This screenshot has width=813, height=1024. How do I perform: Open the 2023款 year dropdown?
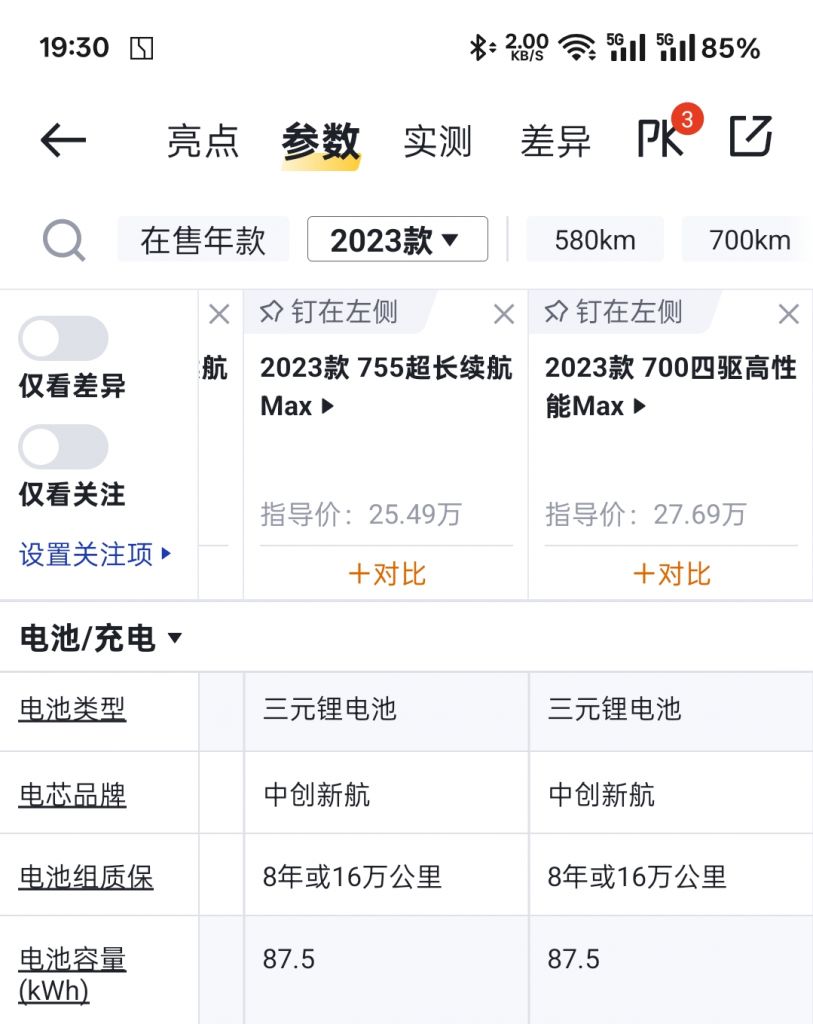tap(398, 239)
